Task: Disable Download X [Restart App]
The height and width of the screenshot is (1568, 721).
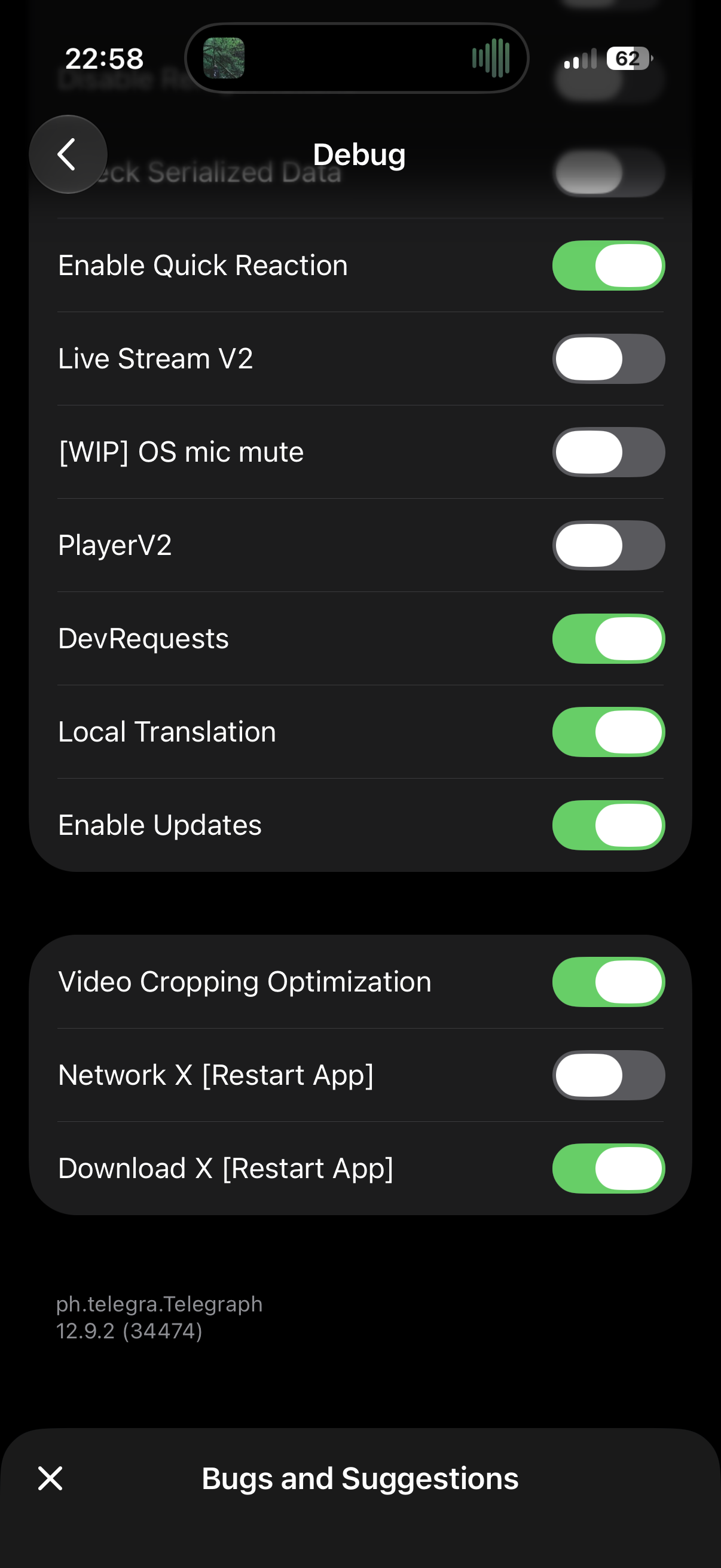Action: 609,1168
